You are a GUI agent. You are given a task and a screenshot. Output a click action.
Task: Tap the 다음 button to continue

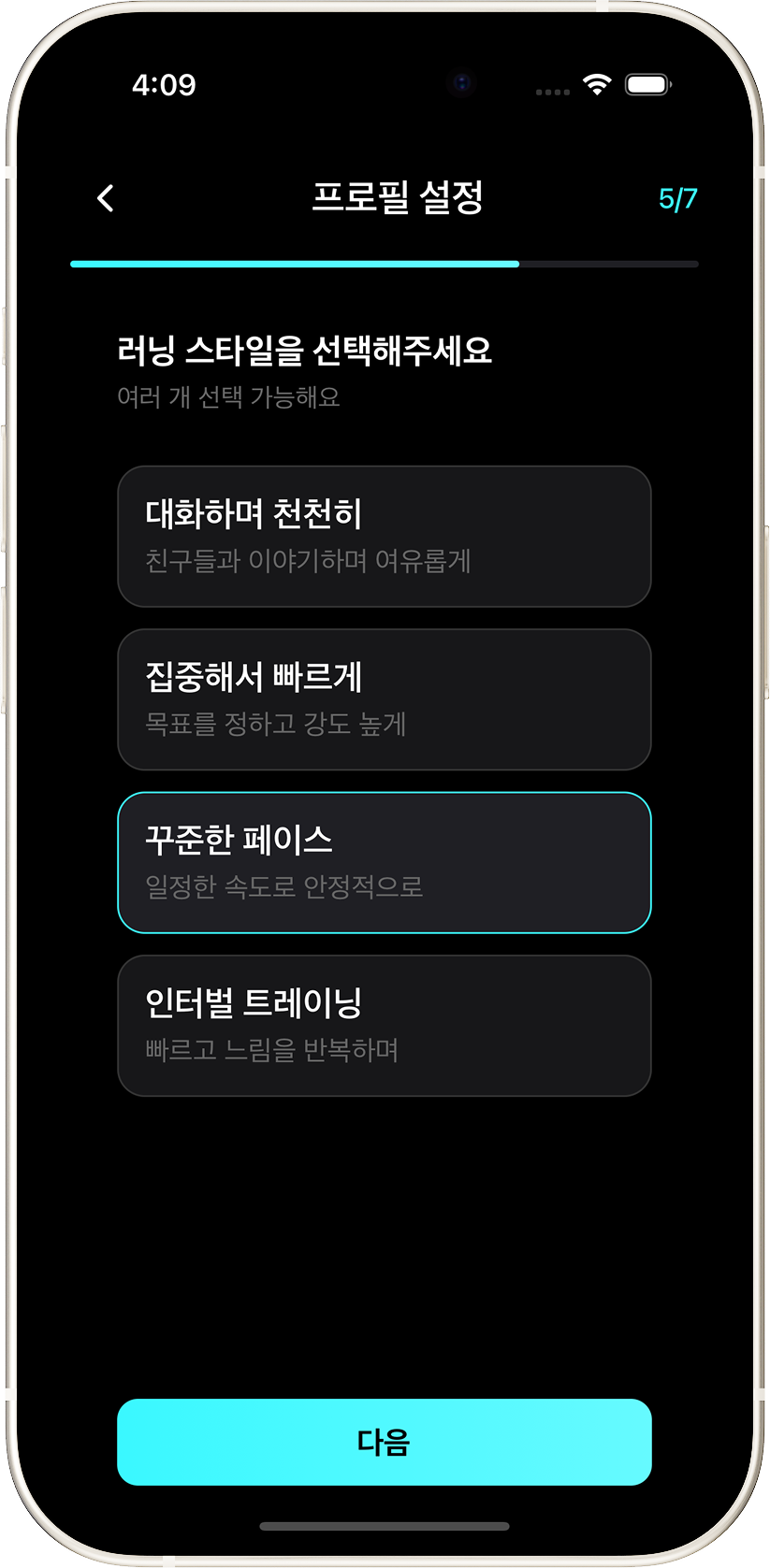385,1442
